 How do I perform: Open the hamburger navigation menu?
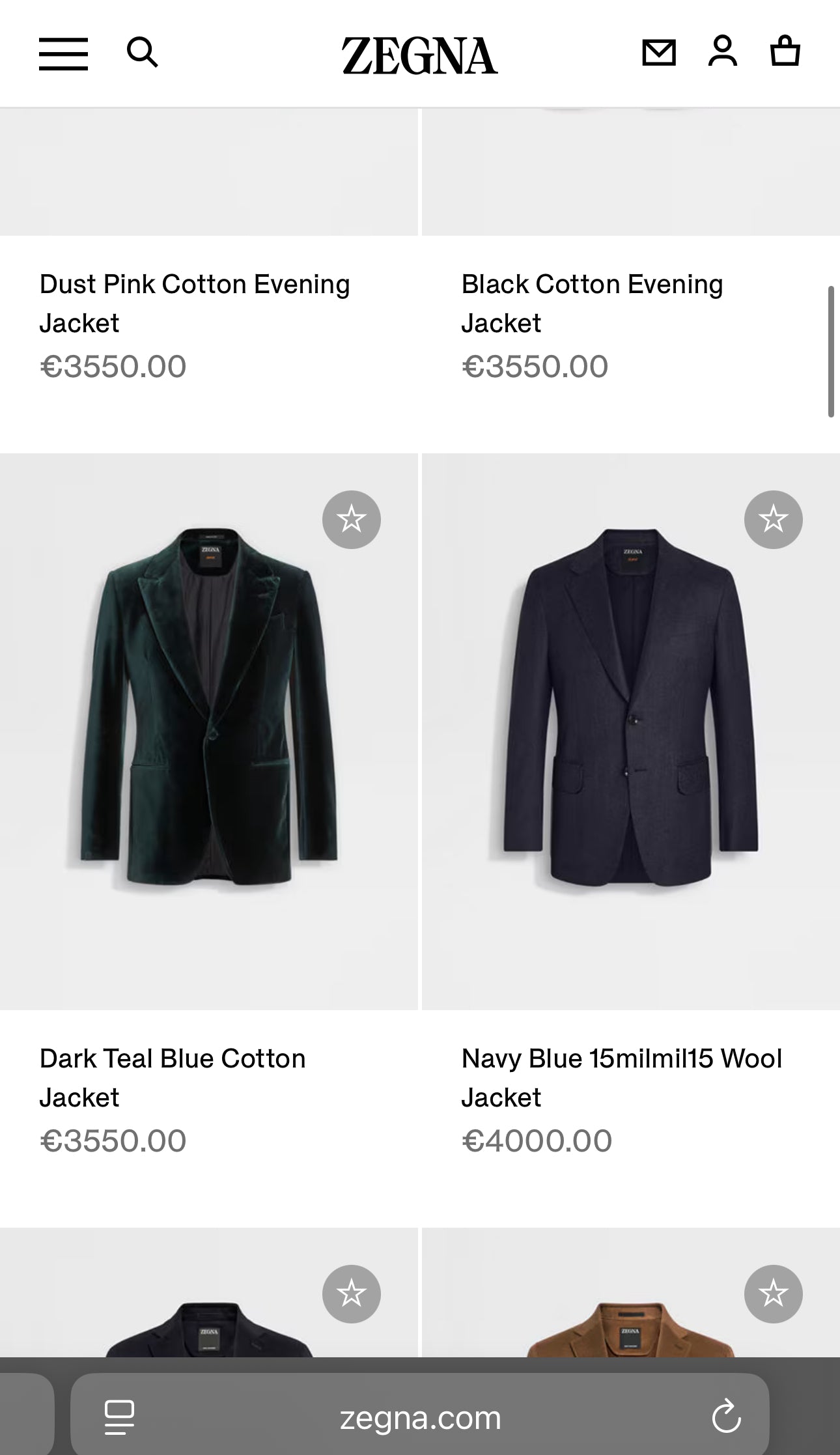[63, 55]
